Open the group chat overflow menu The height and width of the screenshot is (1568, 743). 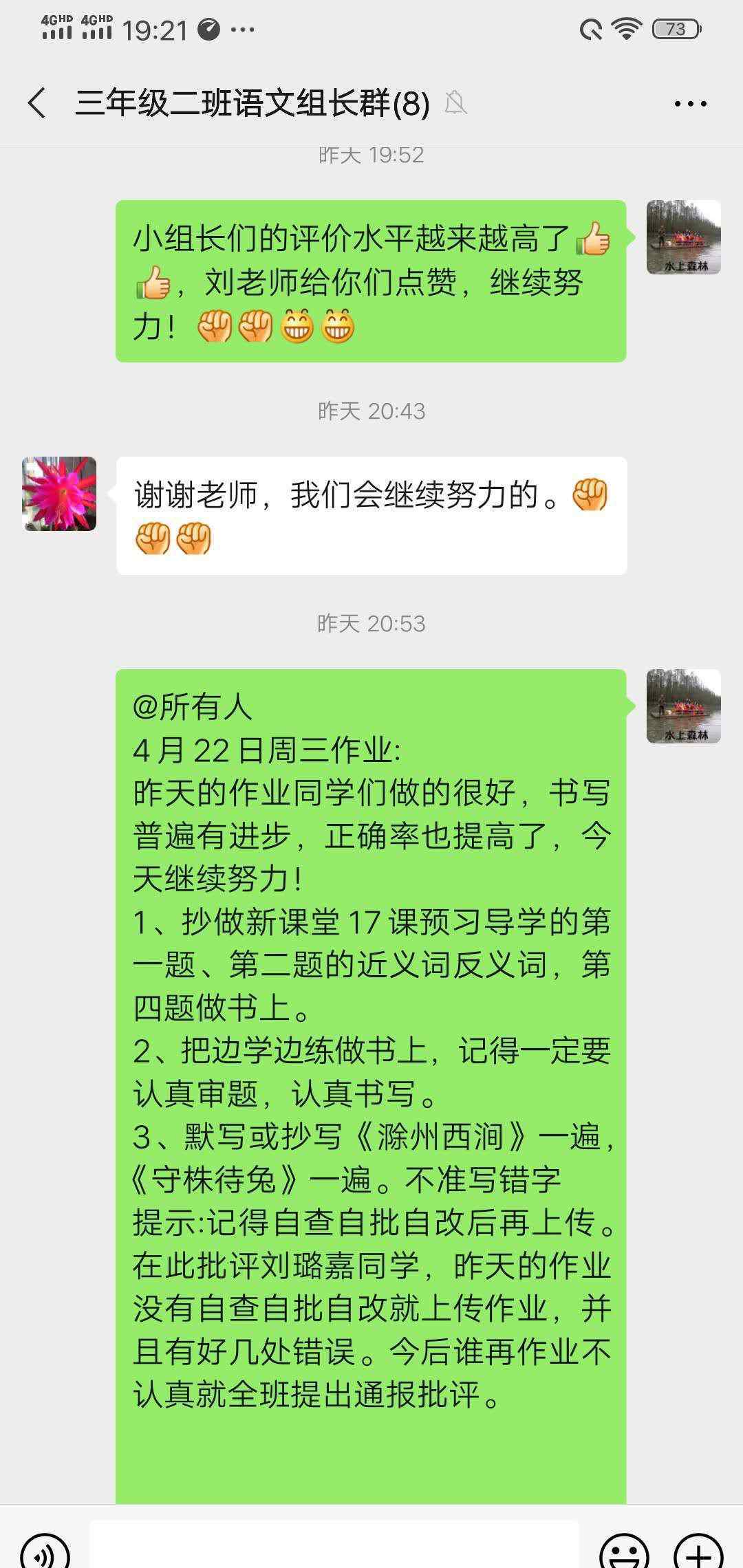click(x=690, y=104)
